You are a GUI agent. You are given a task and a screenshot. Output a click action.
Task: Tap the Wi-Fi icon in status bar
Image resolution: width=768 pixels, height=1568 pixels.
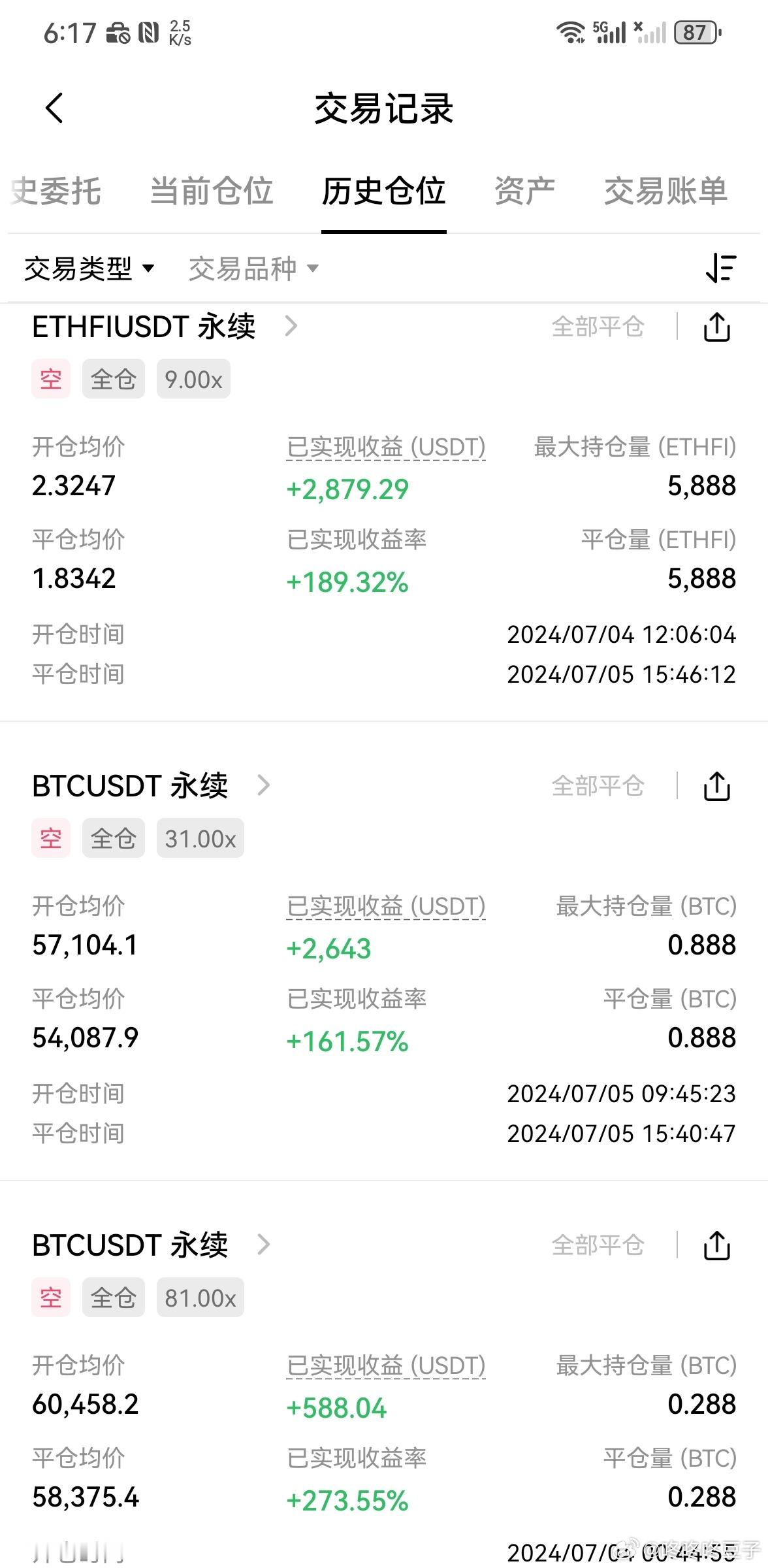571,31
